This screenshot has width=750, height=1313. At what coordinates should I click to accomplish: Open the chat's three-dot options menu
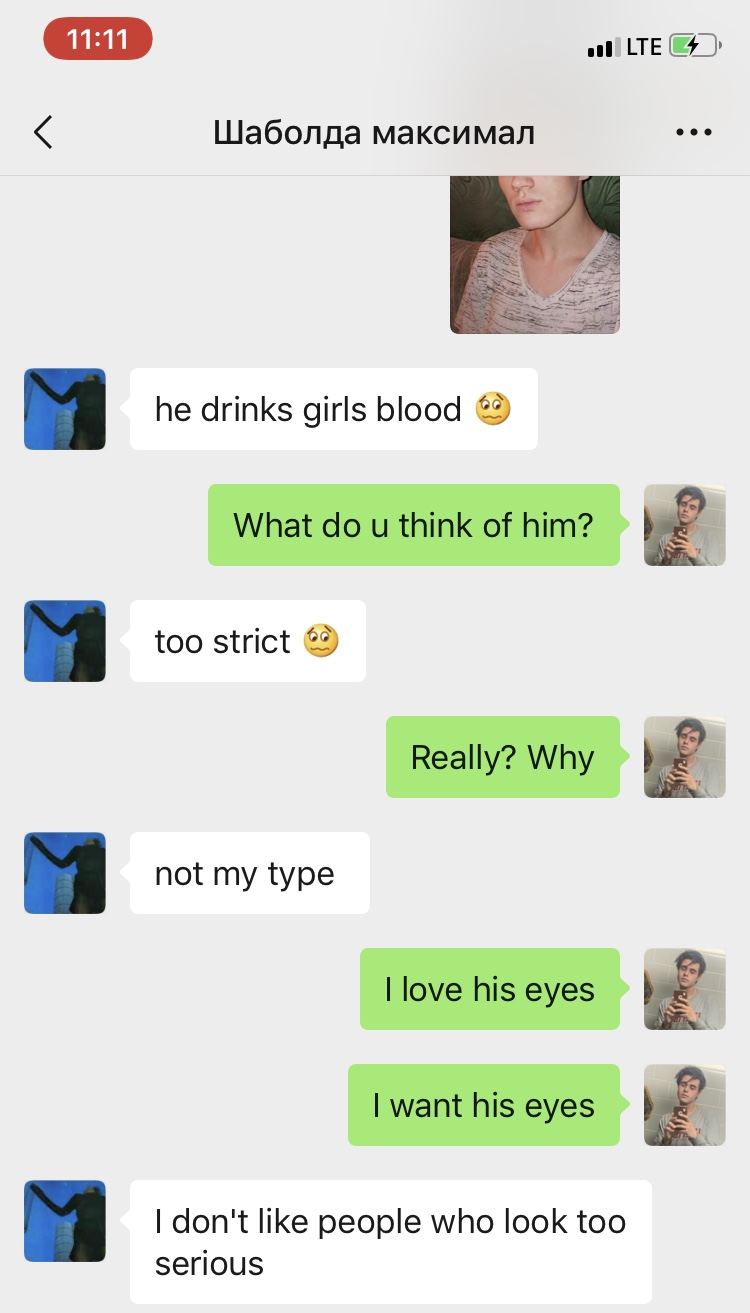coord(693,132)
